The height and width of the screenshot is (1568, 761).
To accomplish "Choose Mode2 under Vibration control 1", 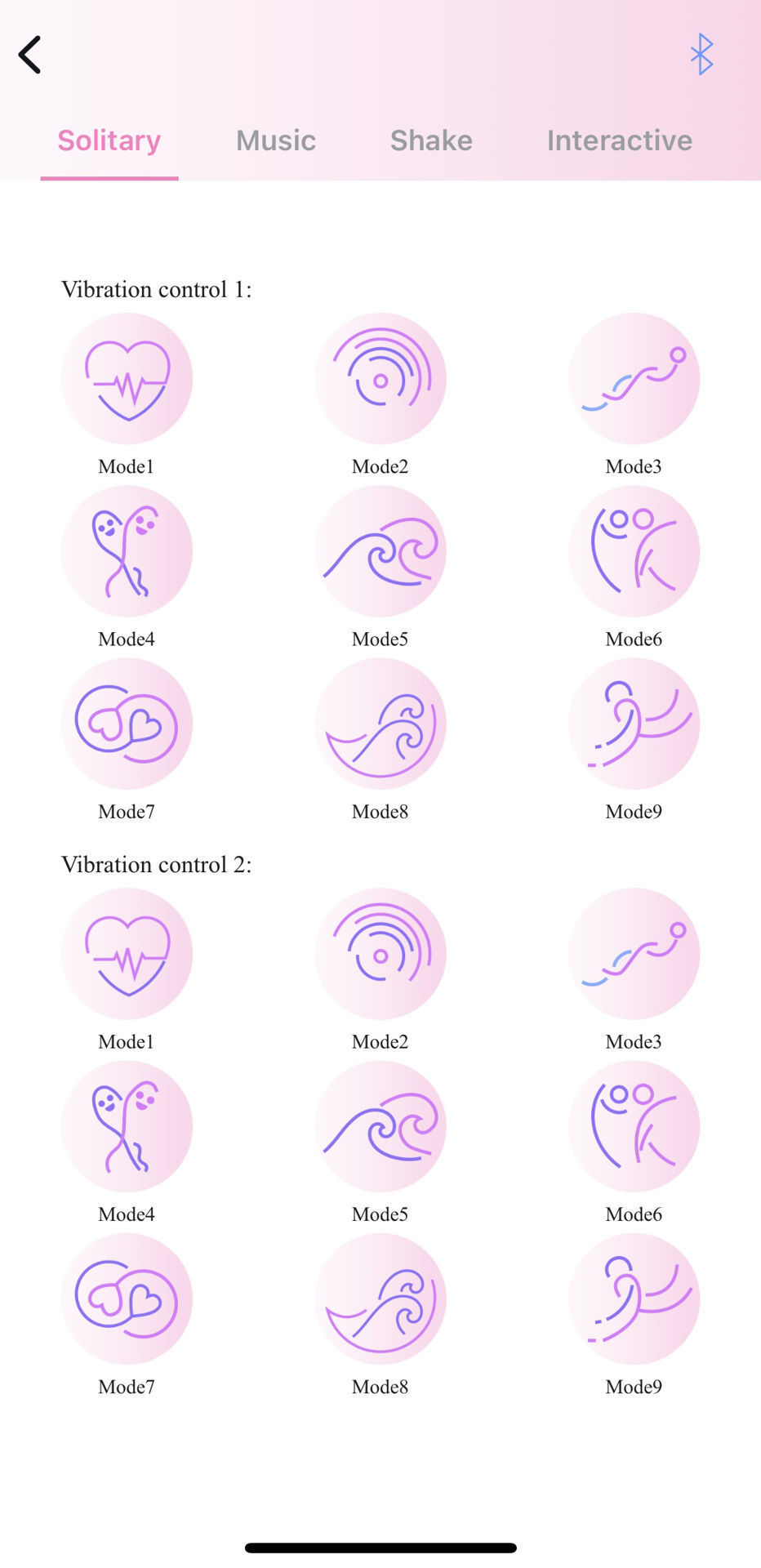I will pyautogui.click(x=380, y=379).
